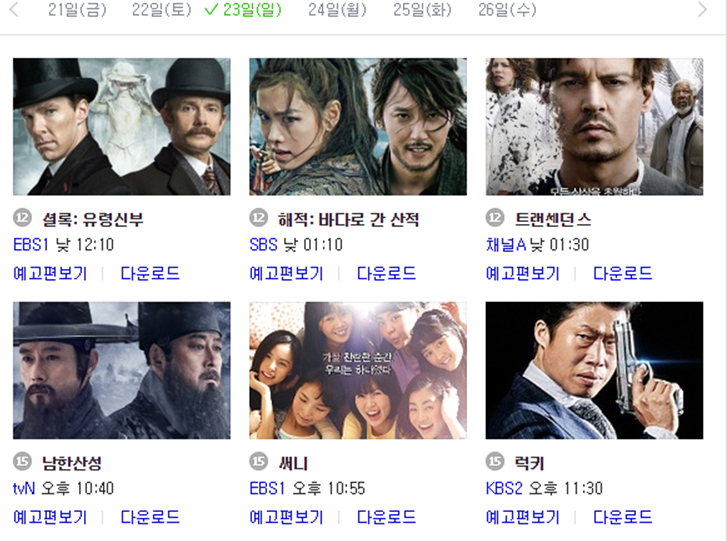The height and width of the screenshot is (541, 727).
Task: Watch trailer (예고편보기) for 써니
Action: [x=286, y=517]
